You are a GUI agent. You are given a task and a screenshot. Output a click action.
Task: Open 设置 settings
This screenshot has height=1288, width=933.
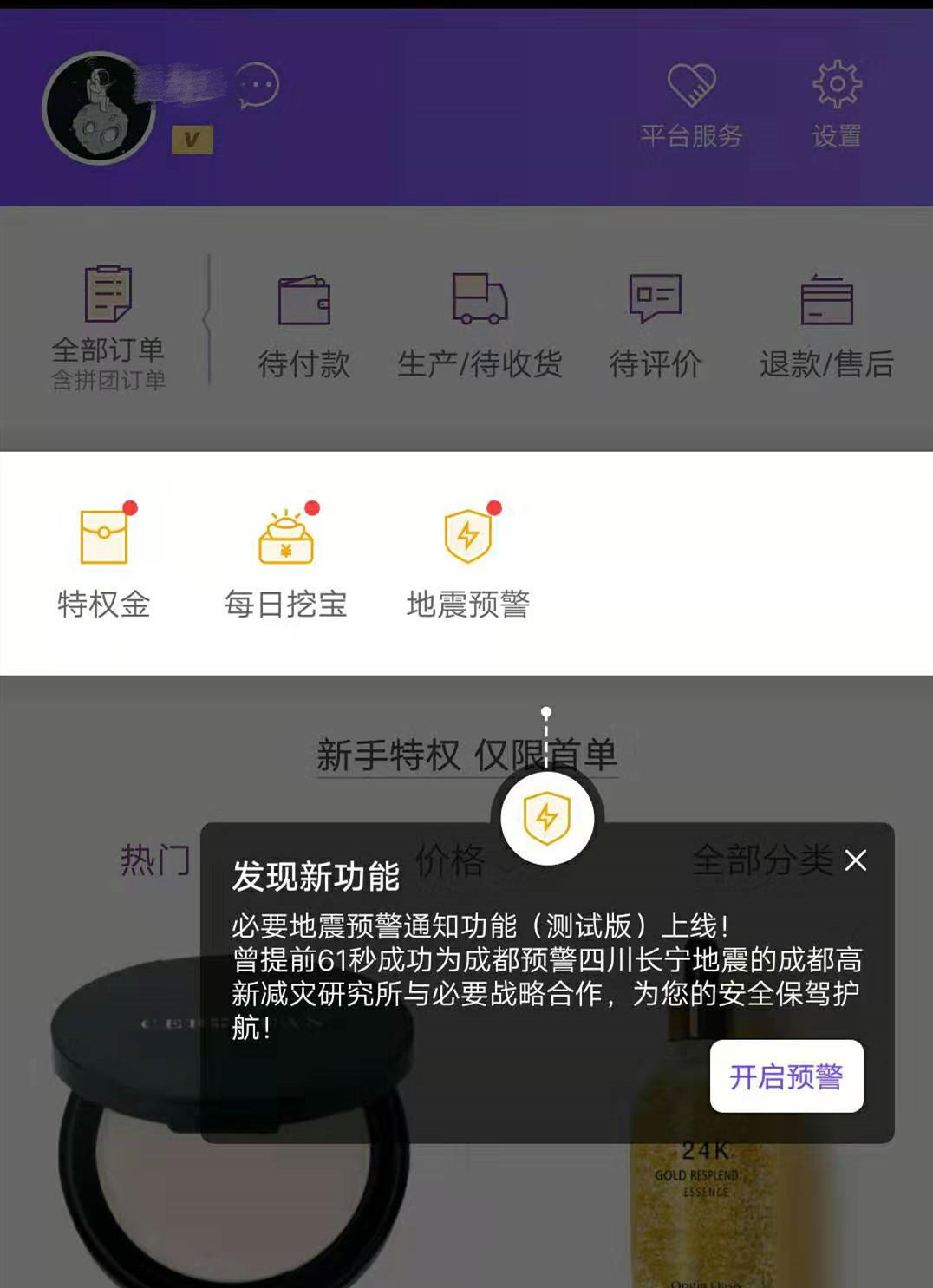click(837, 104)
